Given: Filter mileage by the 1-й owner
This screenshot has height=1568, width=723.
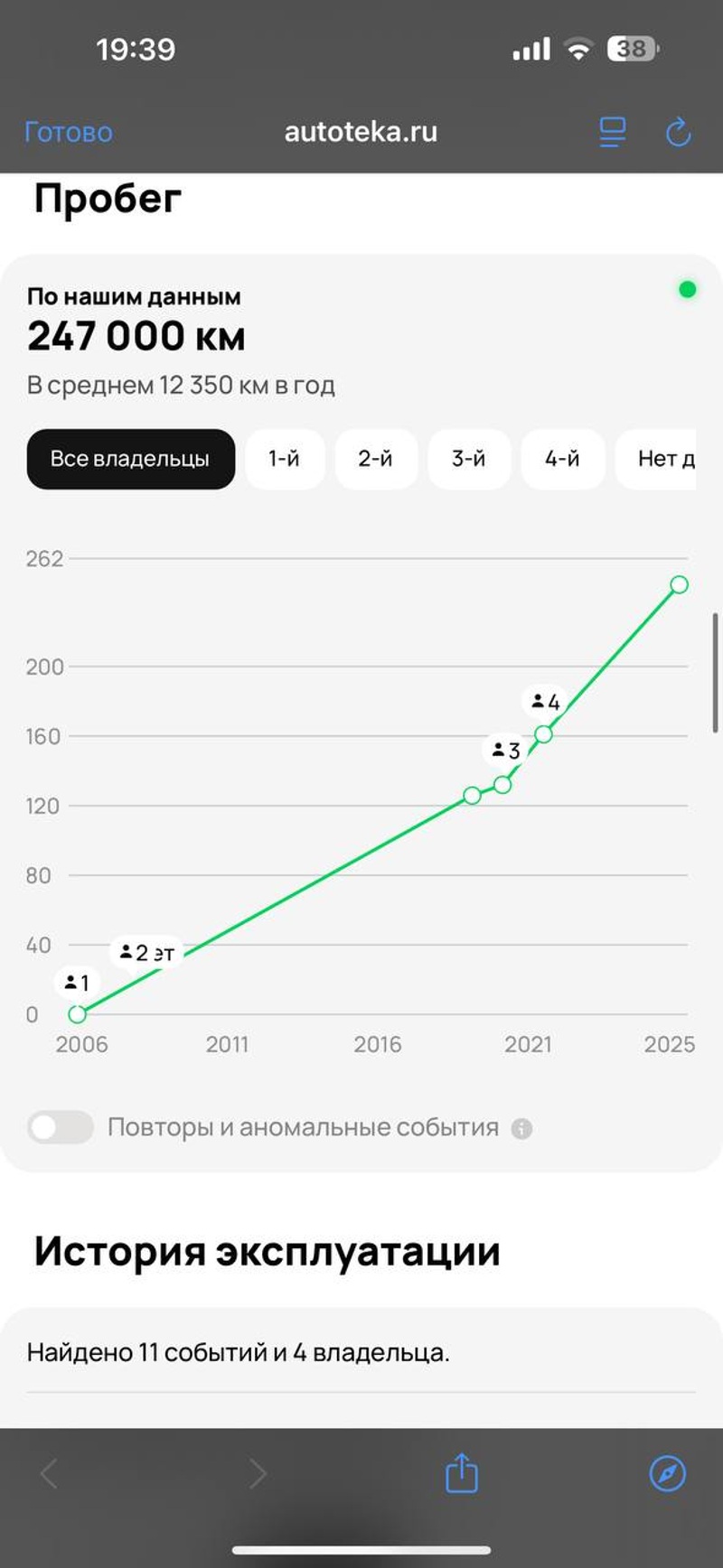Looking at the screenshot, I should point(284,459).
